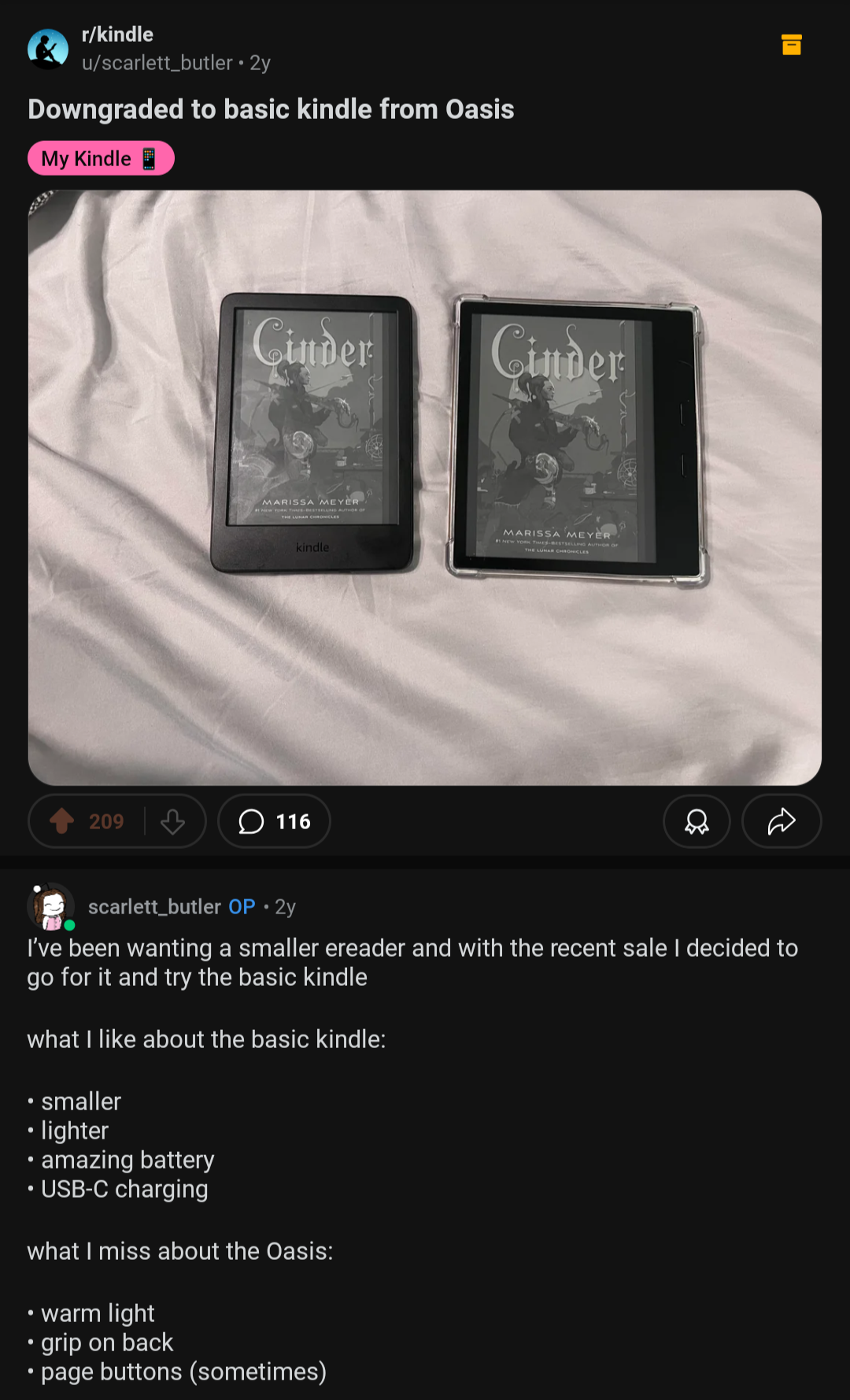Open scarlett_butler's avatar in the comment
Viewport: 850px width, 1400px height.
click(x=51, y=906)
